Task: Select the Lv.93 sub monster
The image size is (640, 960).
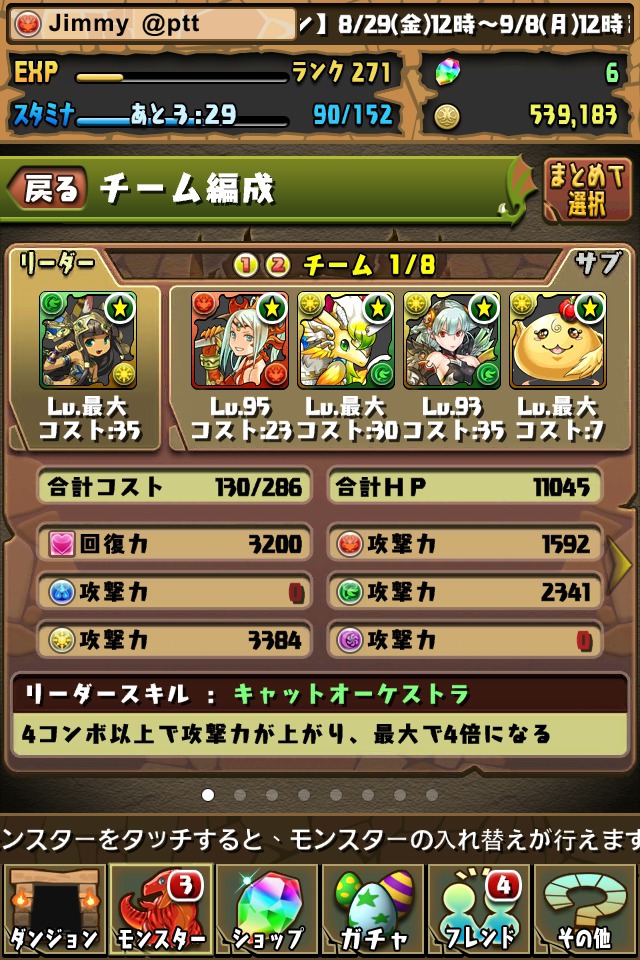Action: tap(452, 340)
